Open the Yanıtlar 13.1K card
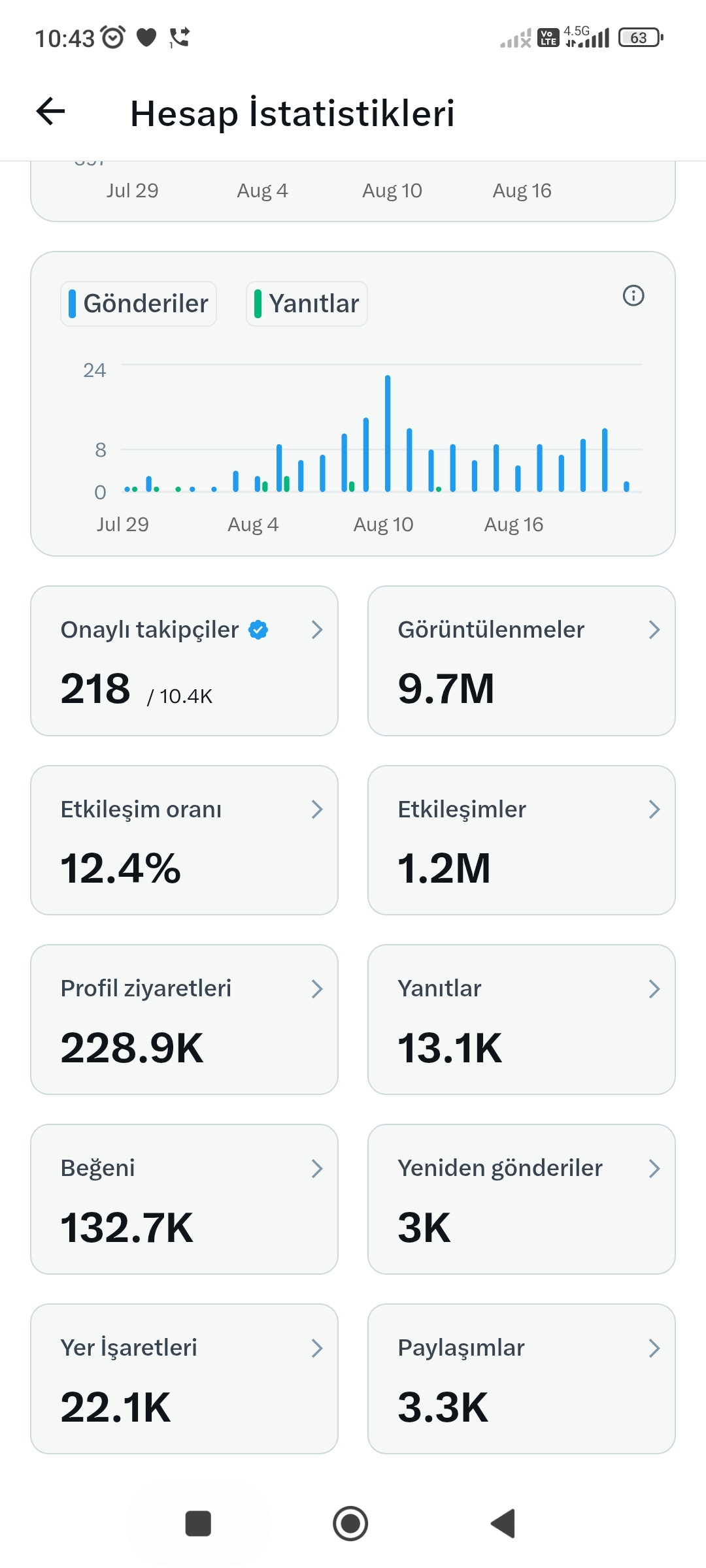This screenshot has width=706, height=1568. point(522,1019)
